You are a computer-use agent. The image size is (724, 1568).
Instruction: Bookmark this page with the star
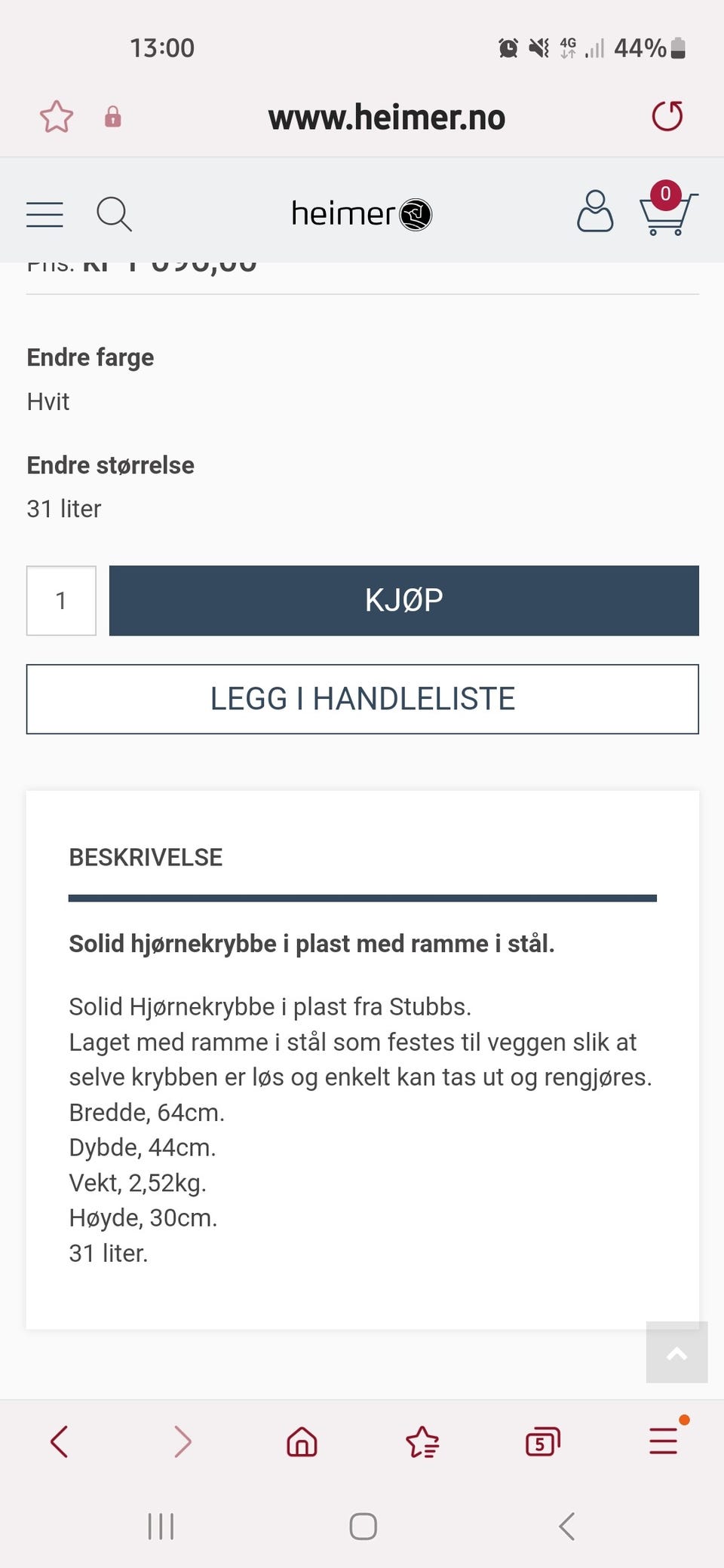pos(57,116)
